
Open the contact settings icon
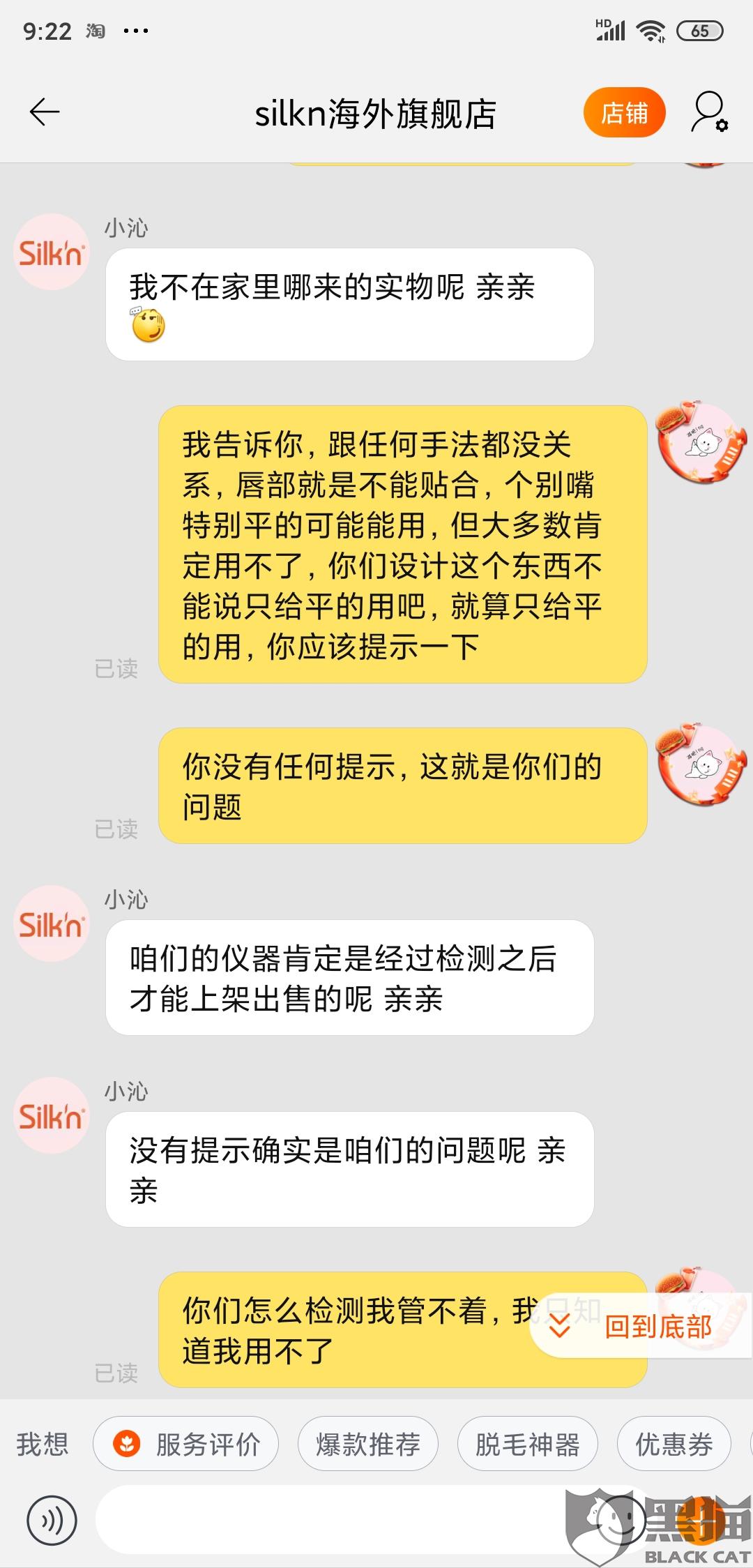(709, 112)
